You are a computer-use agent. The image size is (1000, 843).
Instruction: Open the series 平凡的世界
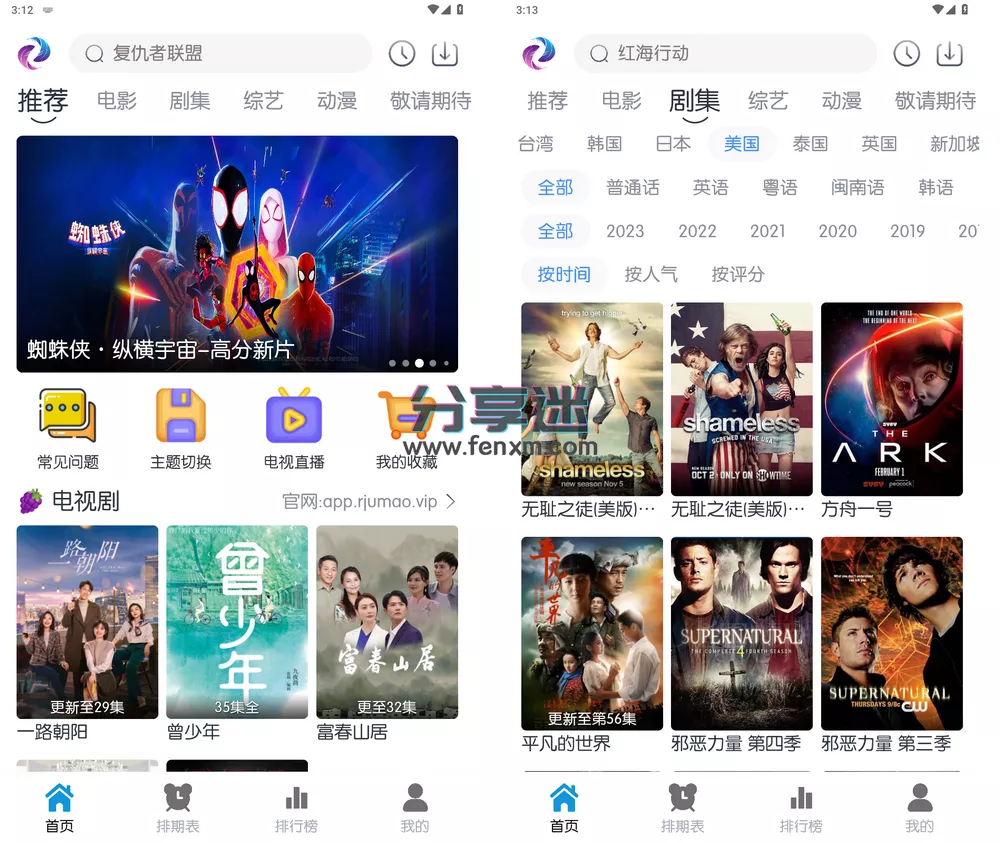(x=592, y=633)
